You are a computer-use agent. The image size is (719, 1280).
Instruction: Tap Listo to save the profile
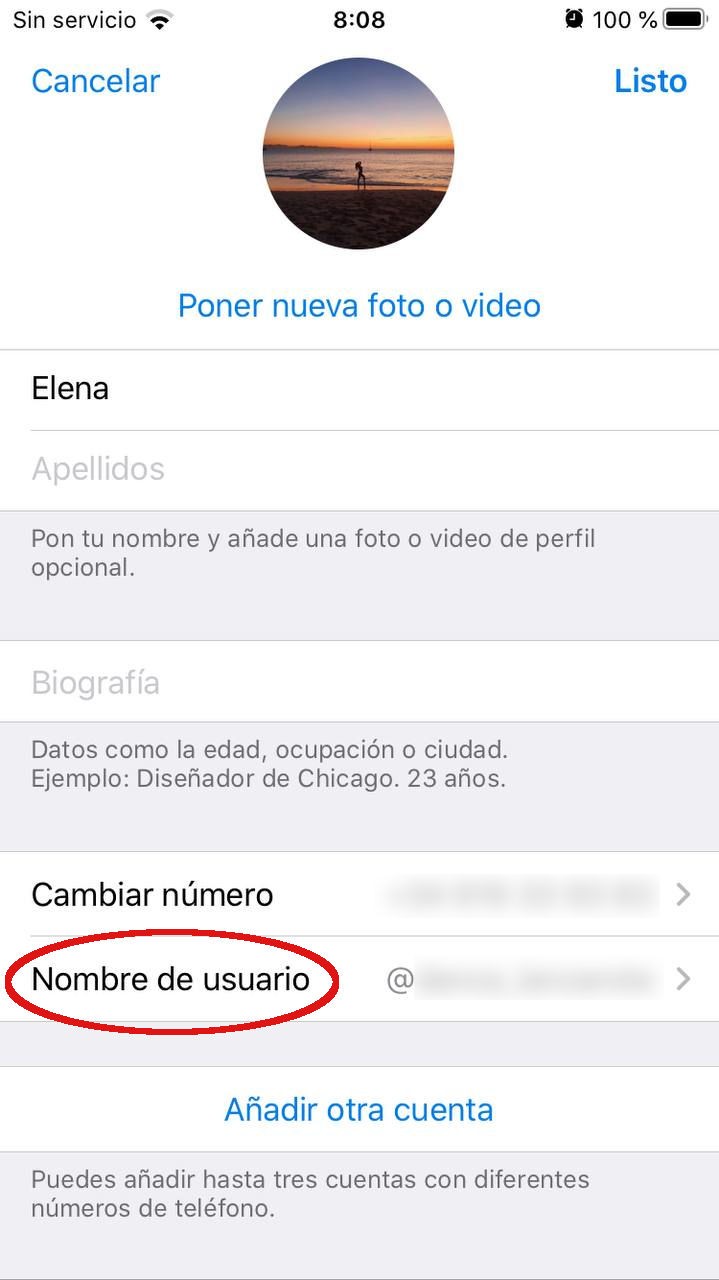click(650, 81)
